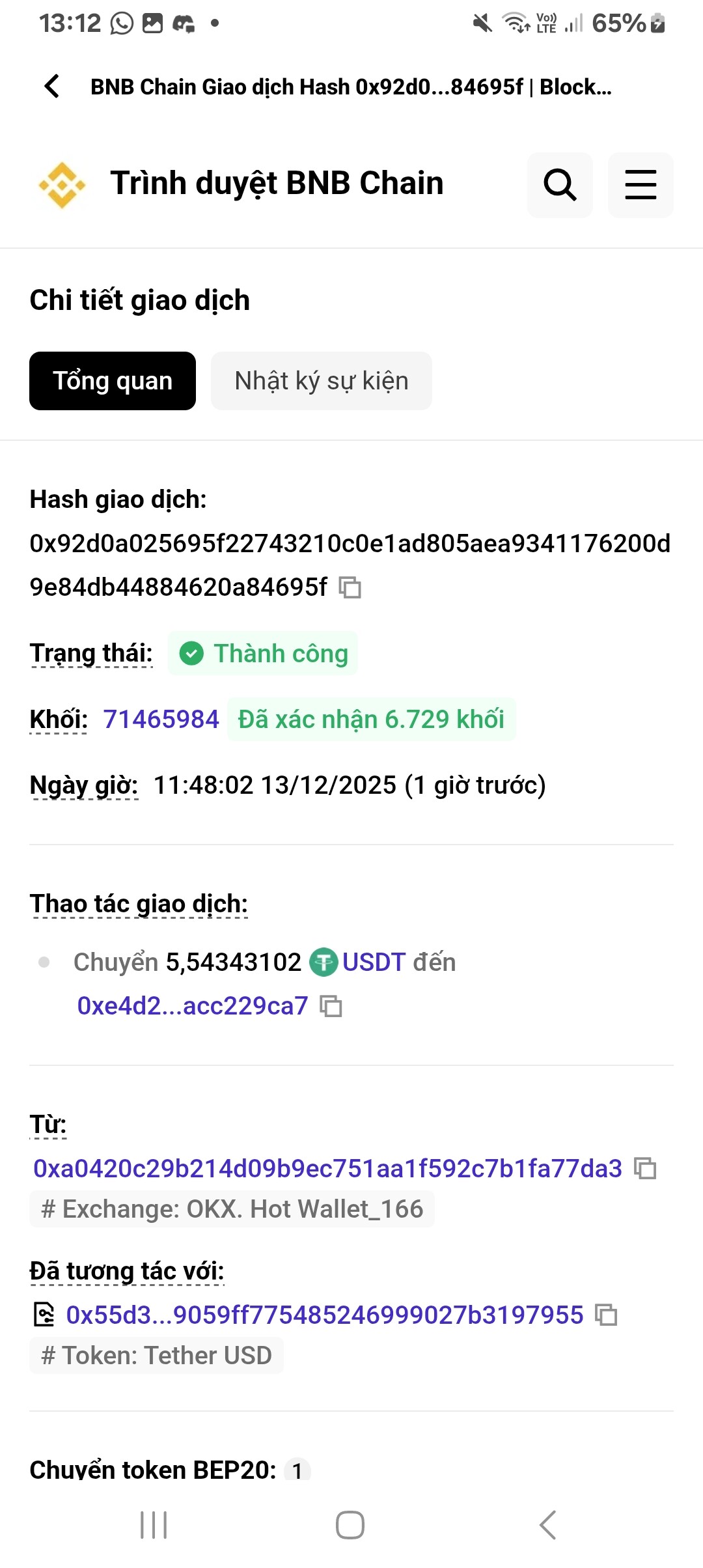The height and width of the screenshot is (1568, 703).
Task: Open sender address 0xa0420c29b...fa77da3
Action: click(x=327, y=1169)
